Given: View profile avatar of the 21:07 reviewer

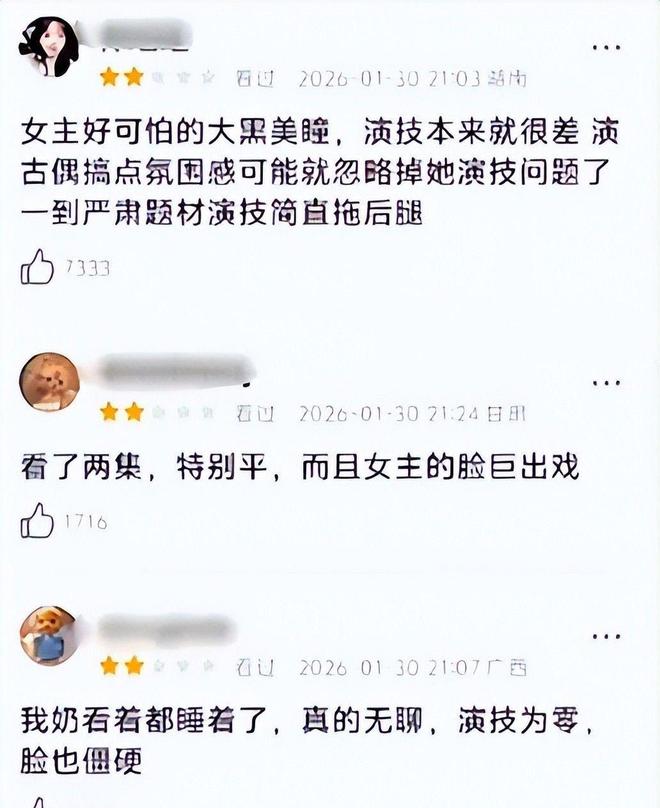Looking at the screenshot, I should [48, 634].
